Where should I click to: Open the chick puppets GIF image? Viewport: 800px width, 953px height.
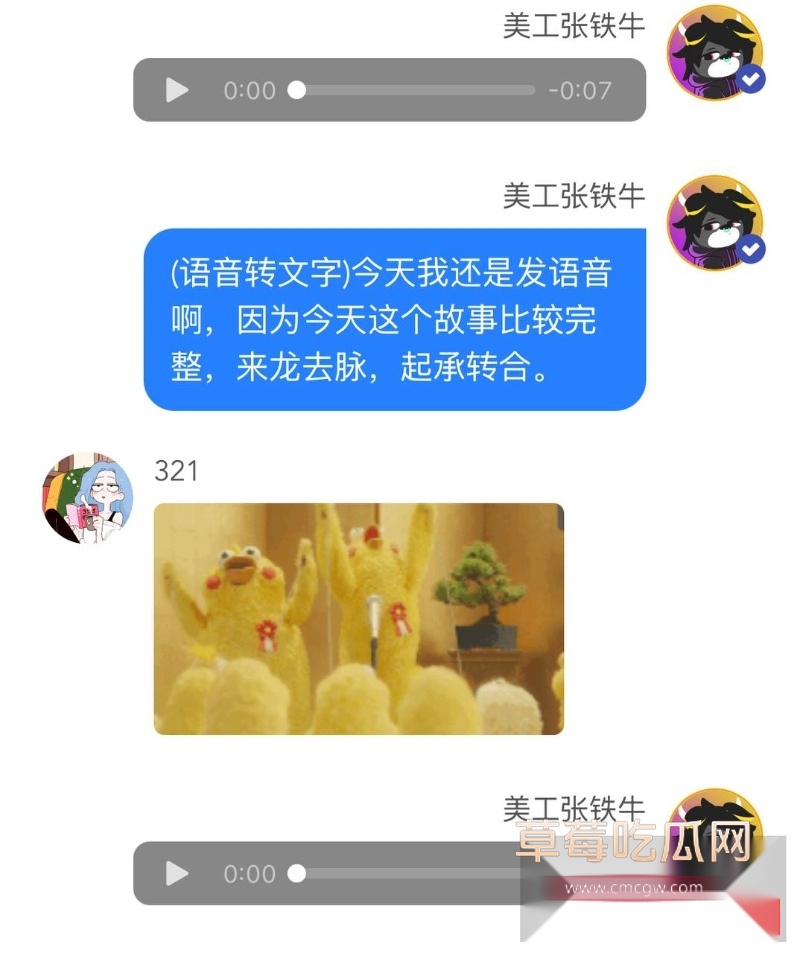tap(356, 620)
